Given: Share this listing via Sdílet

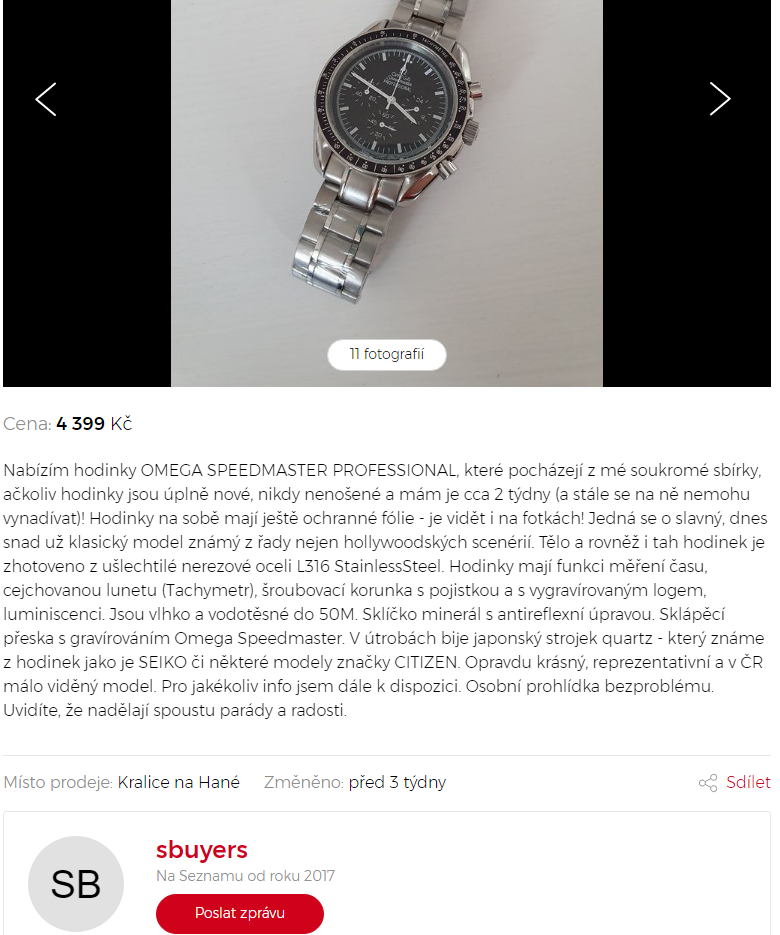Looking at the screenshot, I should pyautogui.click(x=735, y=783).
